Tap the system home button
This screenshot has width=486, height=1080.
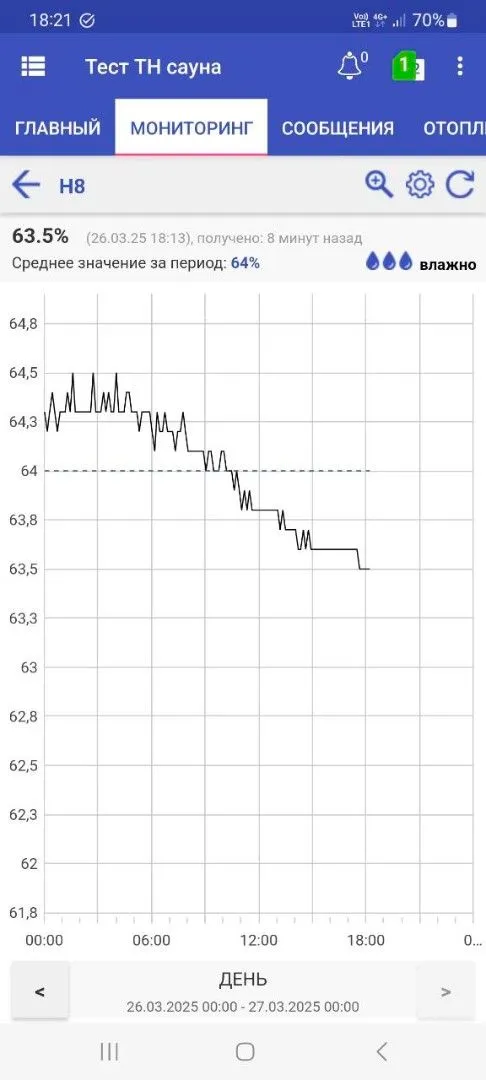pyautogui.click(x=244, y=1051)
